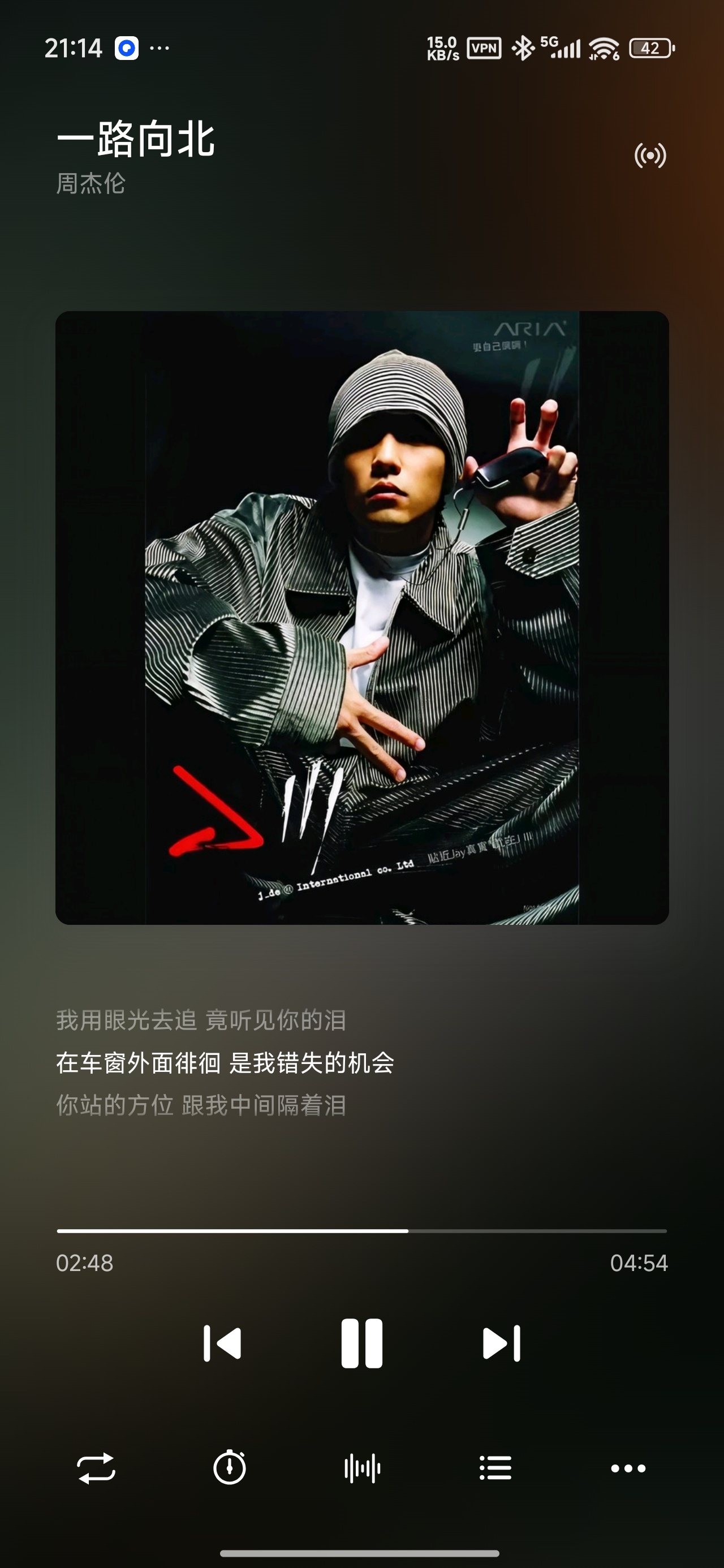Pause the song 一路向北
The height and width of the screenshot is (1568, 724).
point(361,1343)
